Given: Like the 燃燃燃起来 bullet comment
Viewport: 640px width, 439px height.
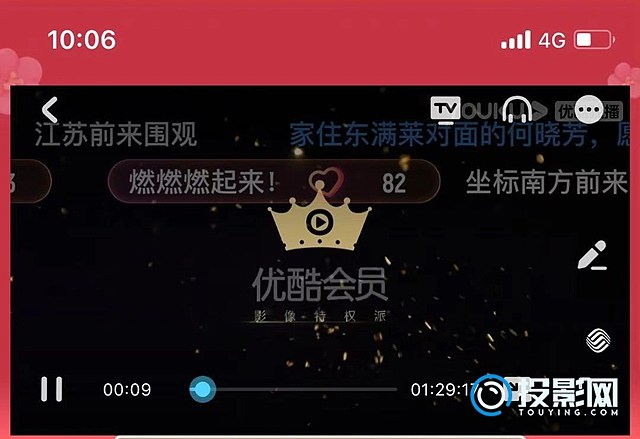Looking at the screenshot, I should coord(325,182).
